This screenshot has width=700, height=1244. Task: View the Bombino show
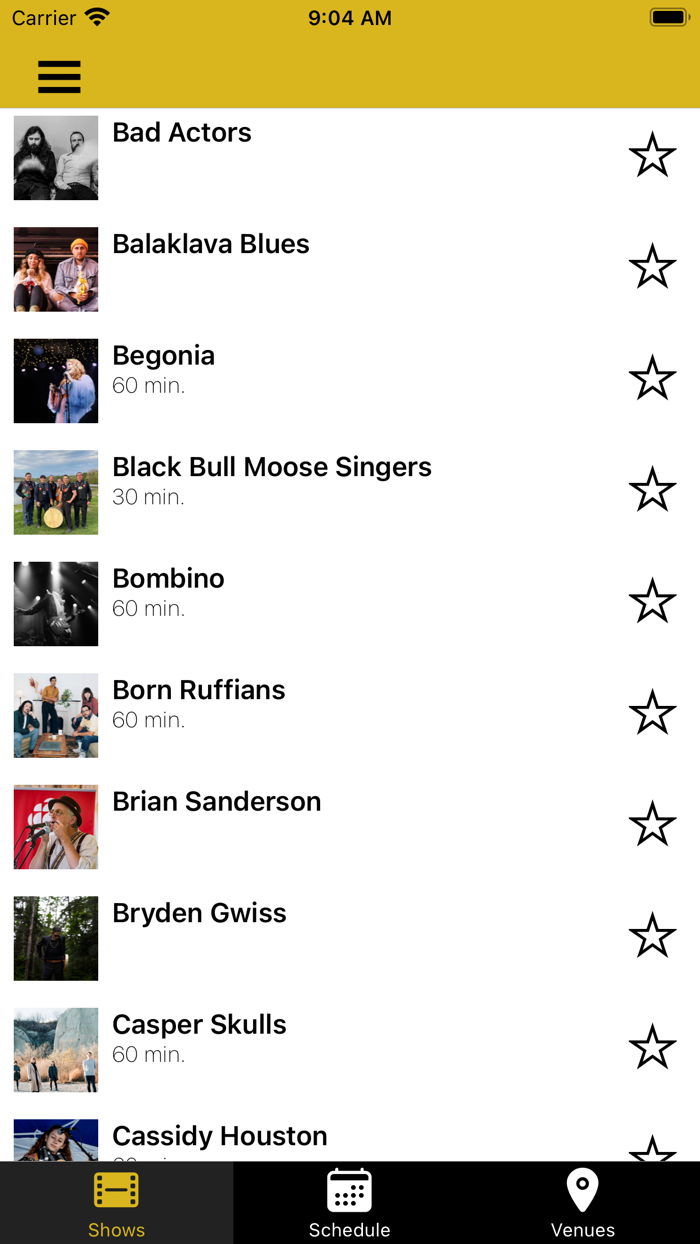(x=168, y=579)
